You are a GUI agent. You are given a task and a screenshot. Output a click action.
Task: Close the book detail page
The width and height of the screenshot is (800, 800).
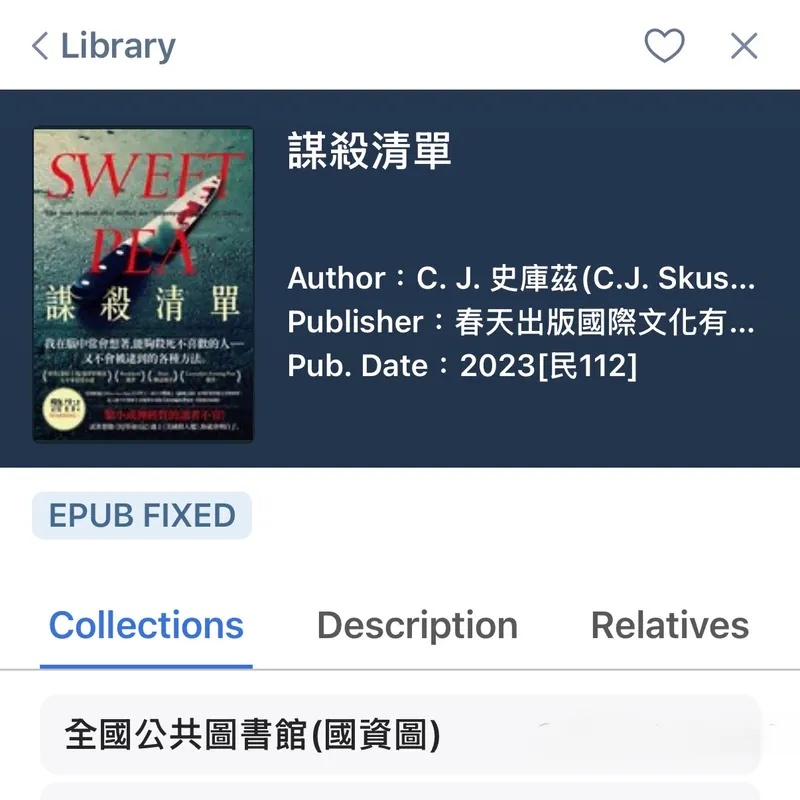tap(744, 46)
